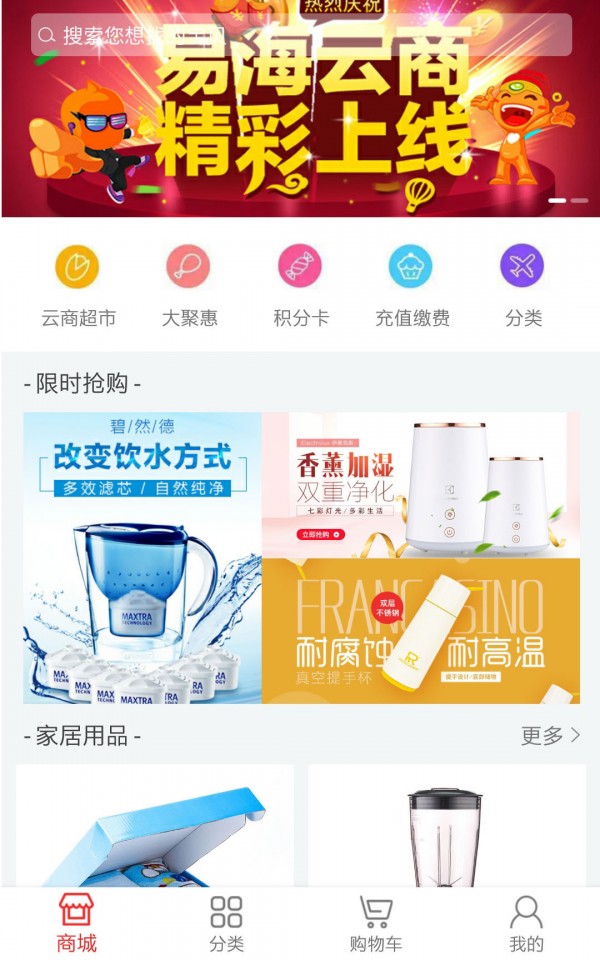Image resolution: width=600 pixels, height=960 pixels.
Task: Open the 云商超市 category
Action: [x=77, y=285]
